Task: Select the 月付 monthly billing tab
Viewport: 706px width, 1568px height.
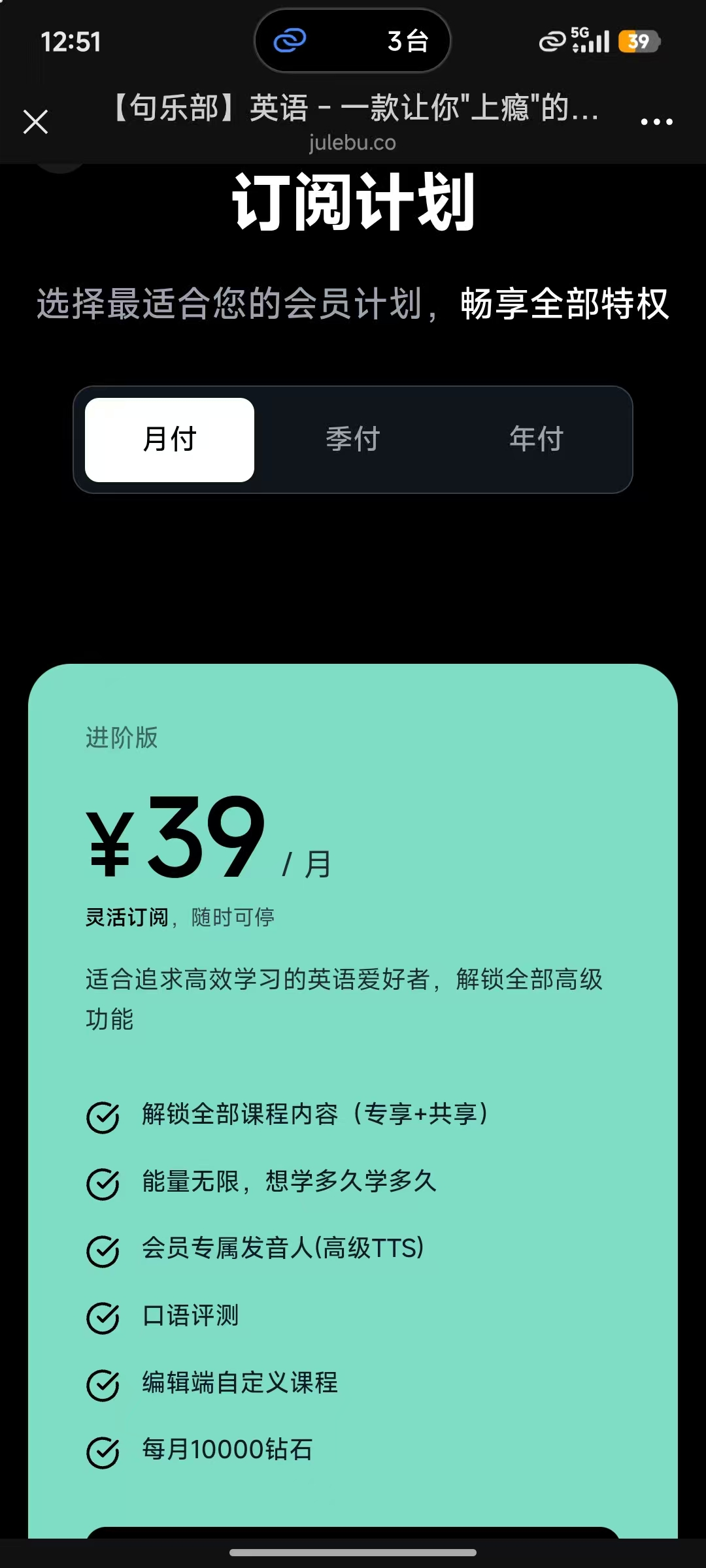Action: click(170, 439)
